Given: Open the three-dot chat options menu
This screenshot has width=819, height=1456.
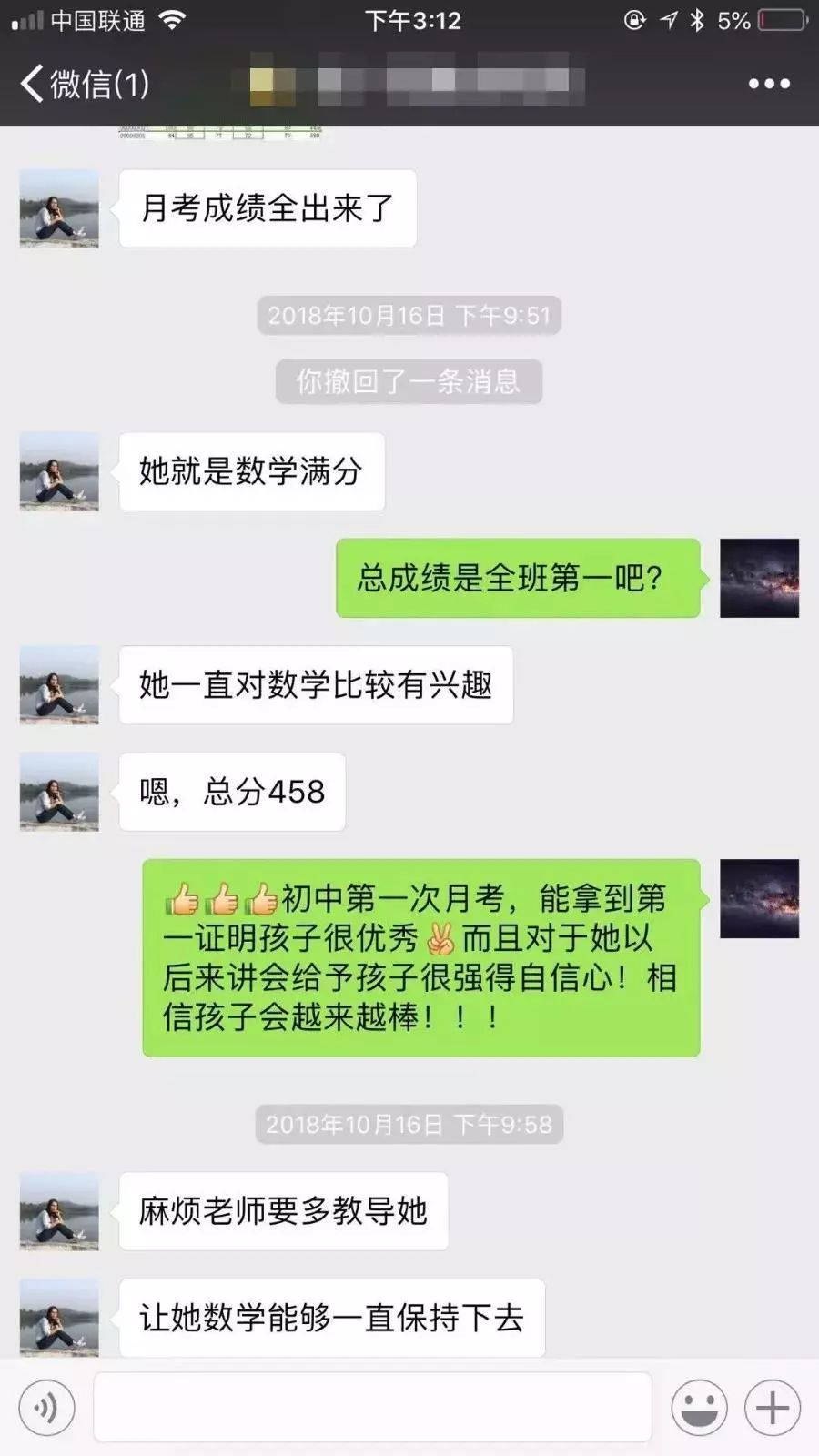Looking at the screenshot, I should [768, 84].
